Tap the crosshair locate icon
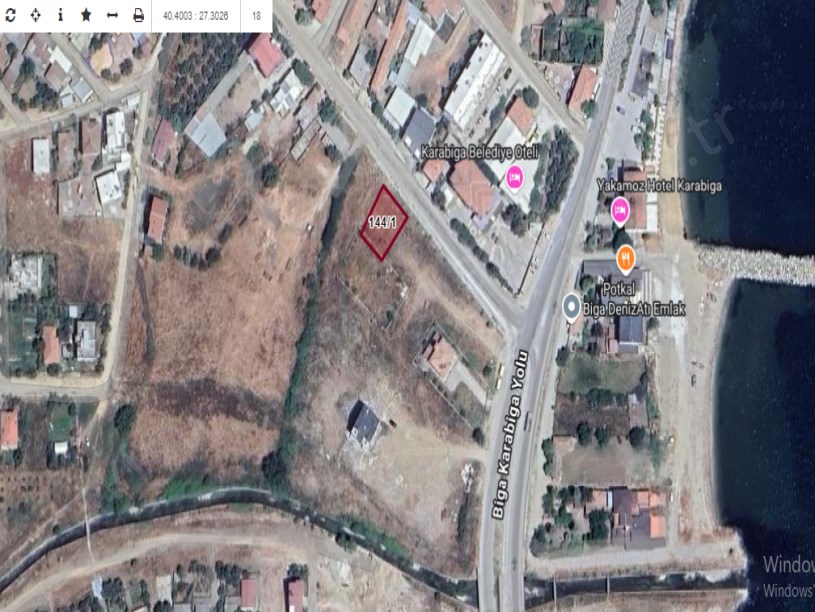This screenshot has width=815, height=612. pos(36,16)
